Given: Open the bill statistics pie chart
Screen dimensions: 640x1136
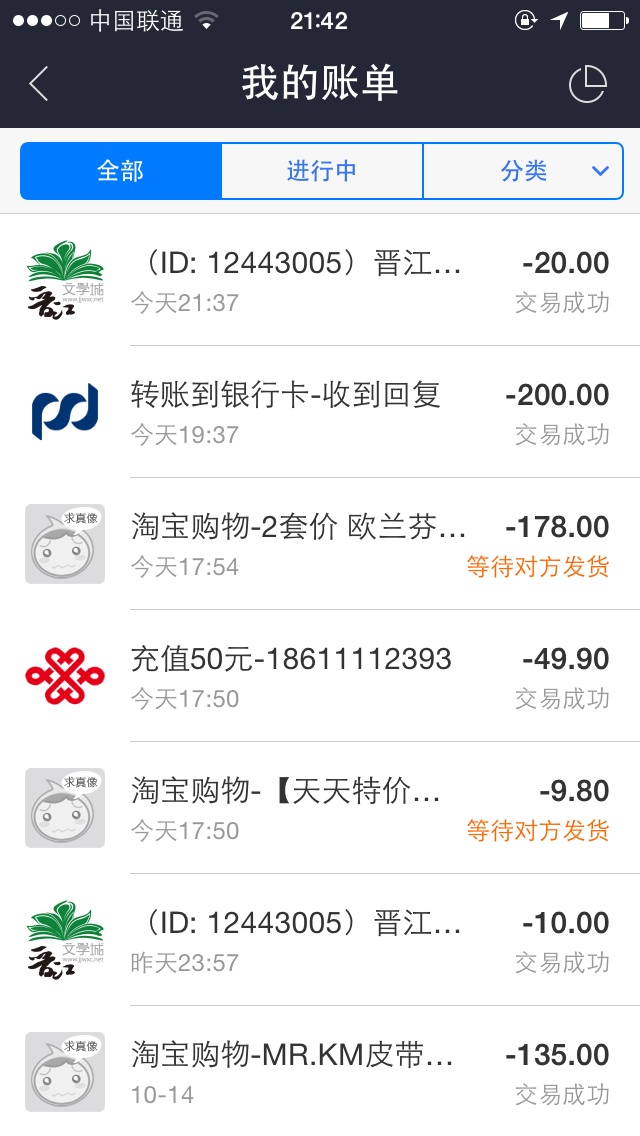Looking at the screenshot, I should click(x=587, y=84).
